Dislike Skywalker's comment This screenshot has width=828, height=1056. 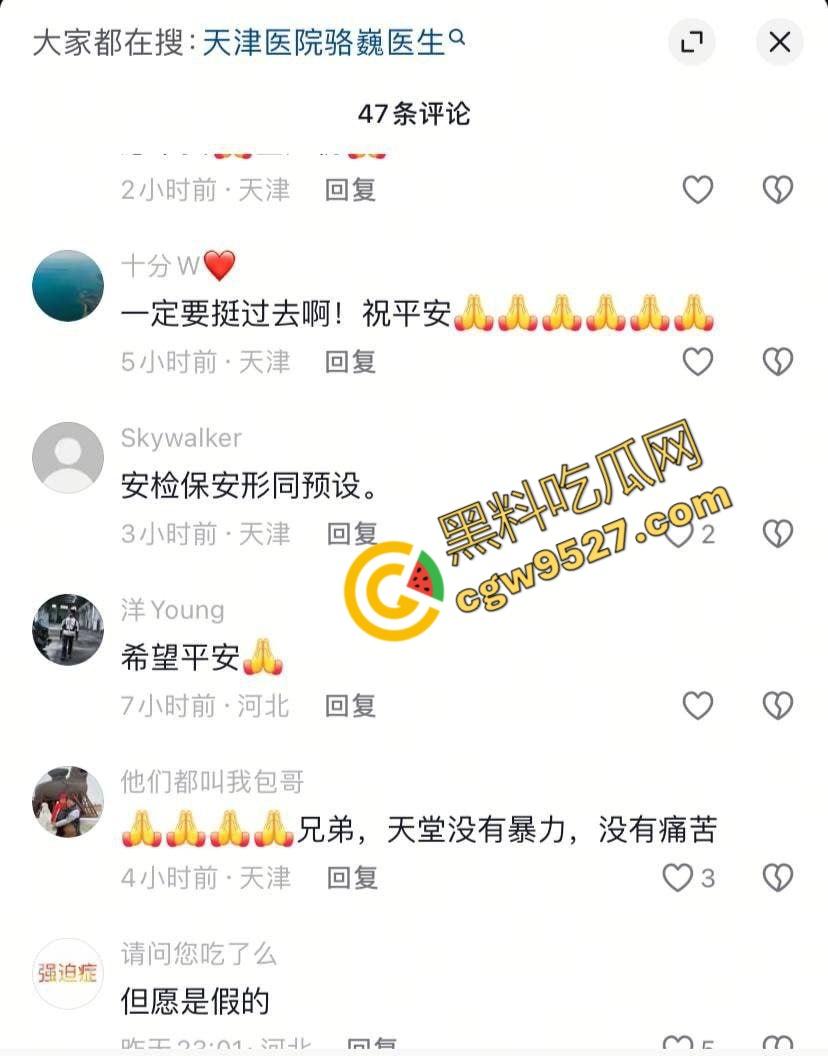point(778,534)
